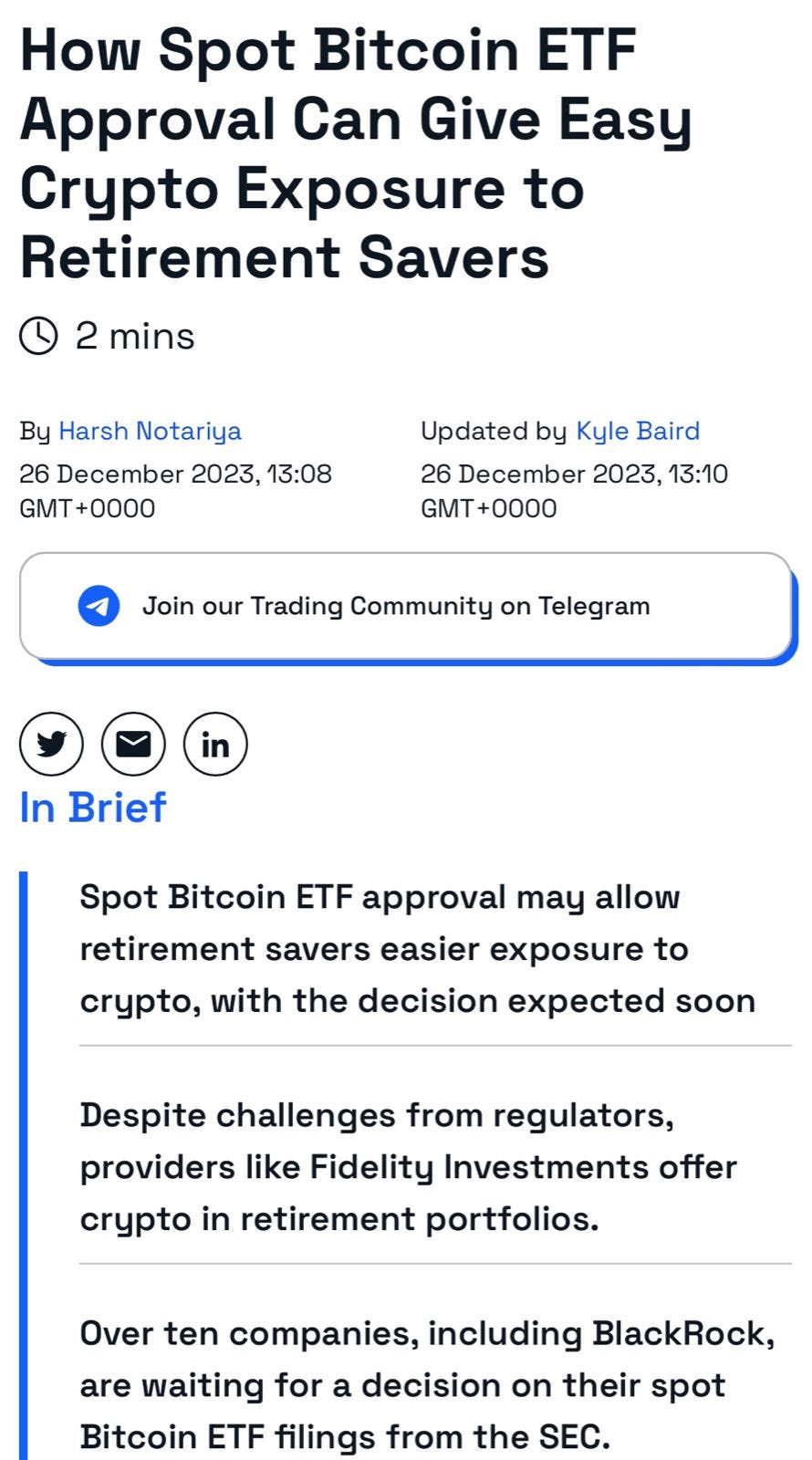Open Kyle Baird's profile link

638,431
